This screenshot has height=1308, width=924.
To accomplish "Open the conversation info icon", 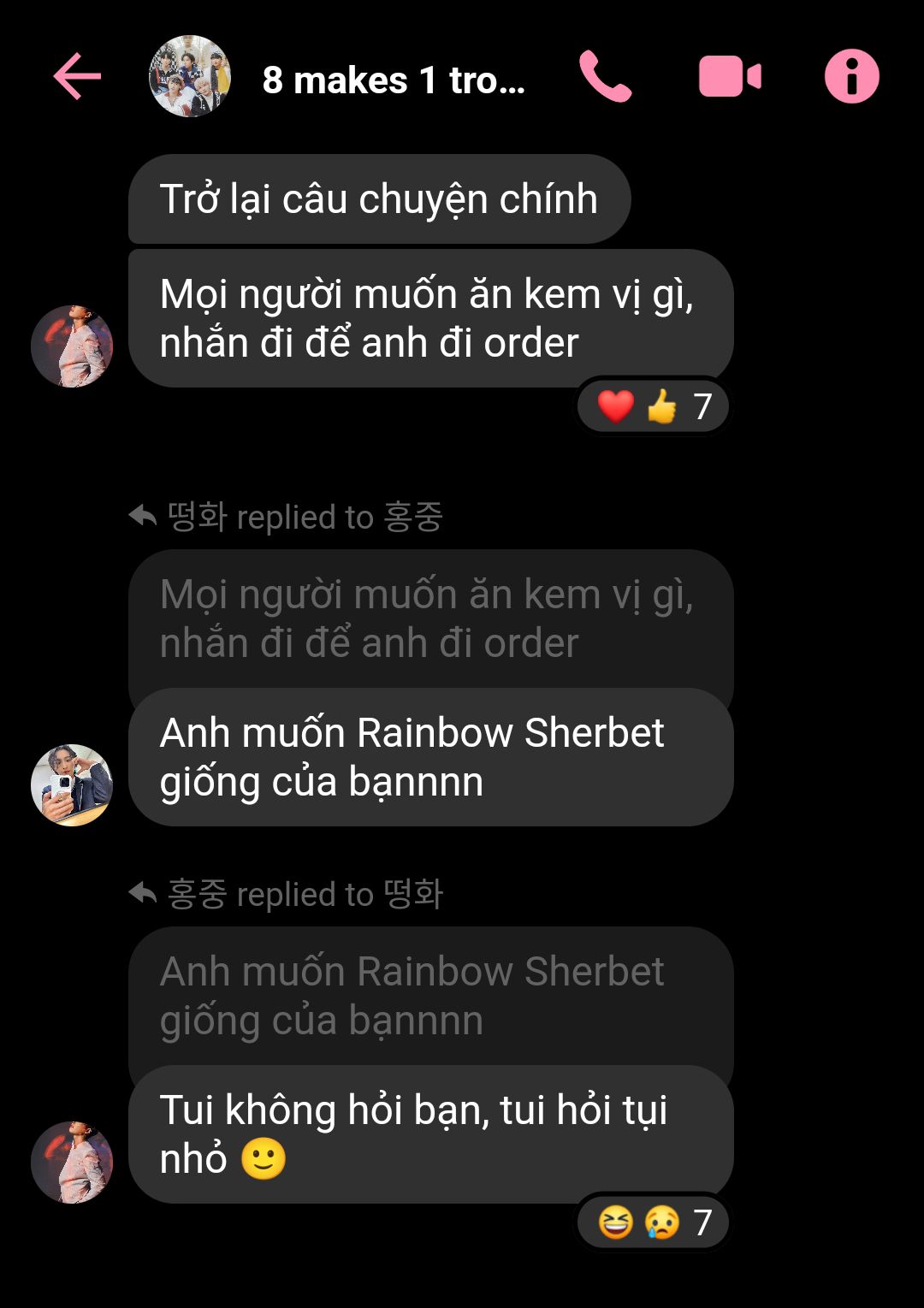I will pos(851,77).
